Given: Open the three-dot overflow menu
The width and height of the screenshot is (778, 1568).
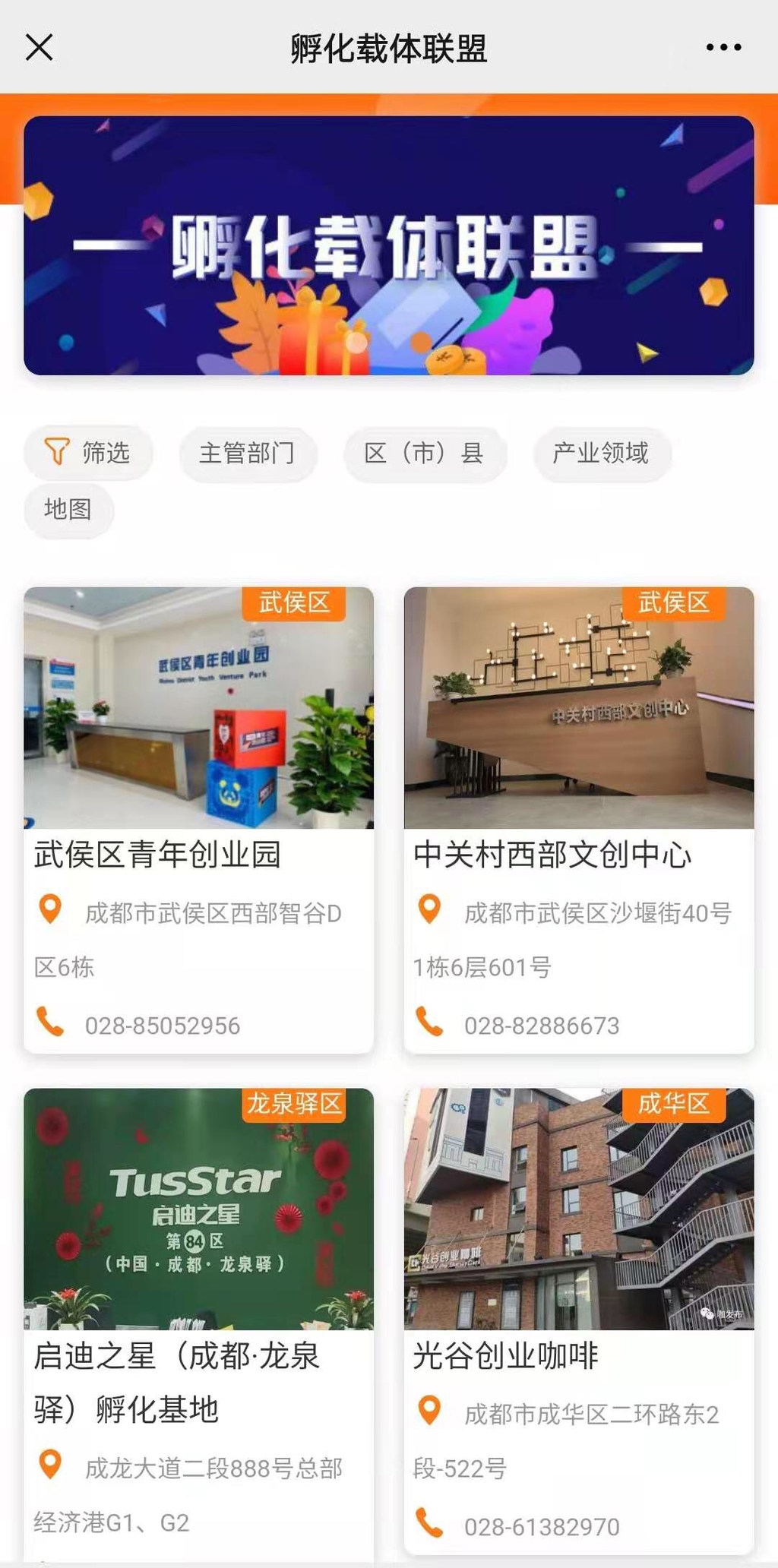Looking at the screenshot, I should [723, 47].
